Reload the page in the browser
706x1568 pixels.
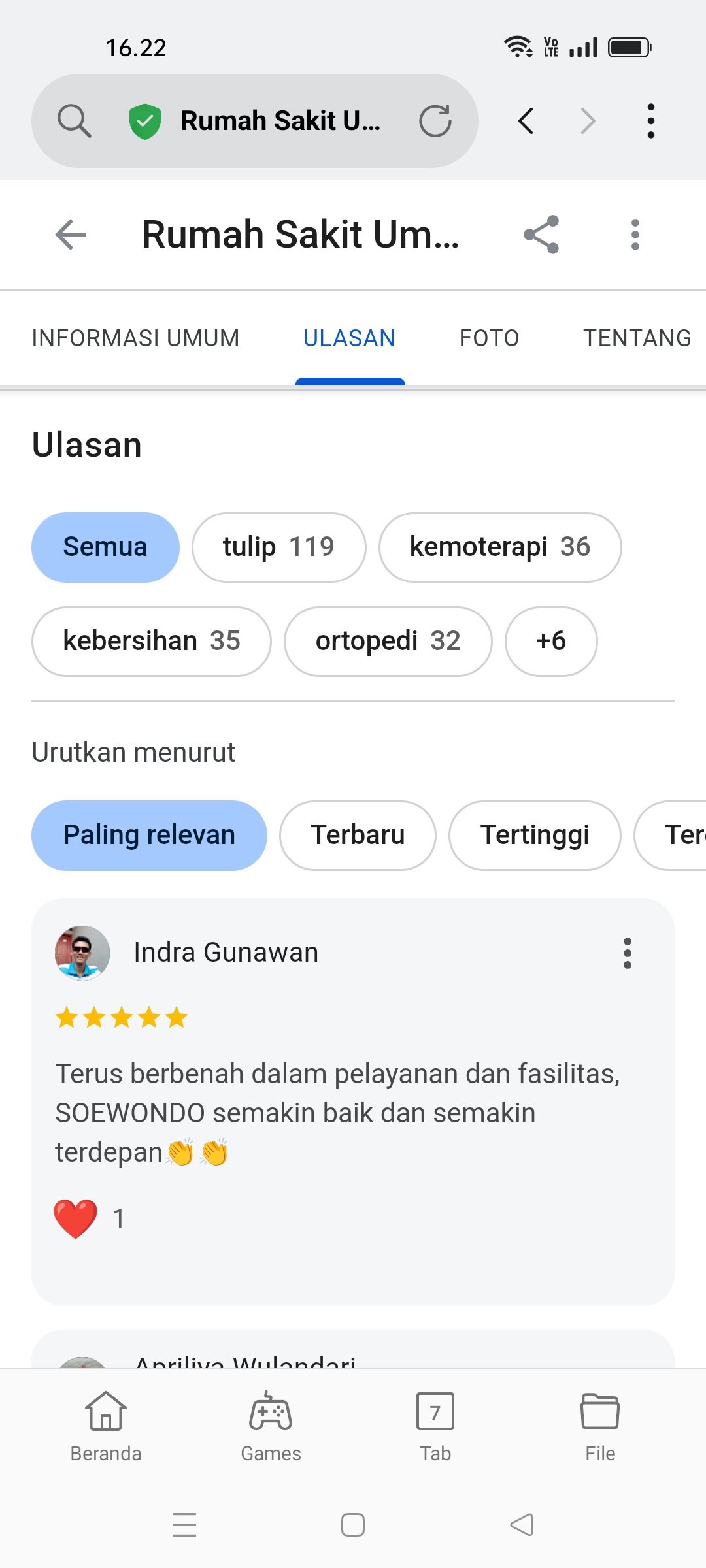pos(435,121)
